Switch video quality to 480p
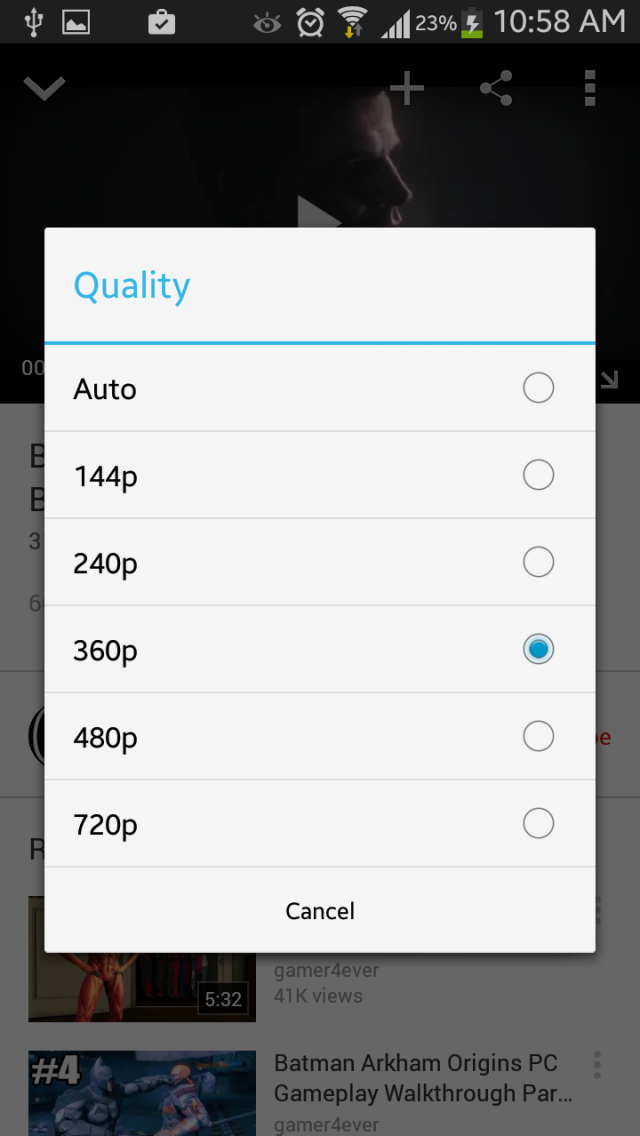The width and height of the screenshot is (640, 1136). 320,737
